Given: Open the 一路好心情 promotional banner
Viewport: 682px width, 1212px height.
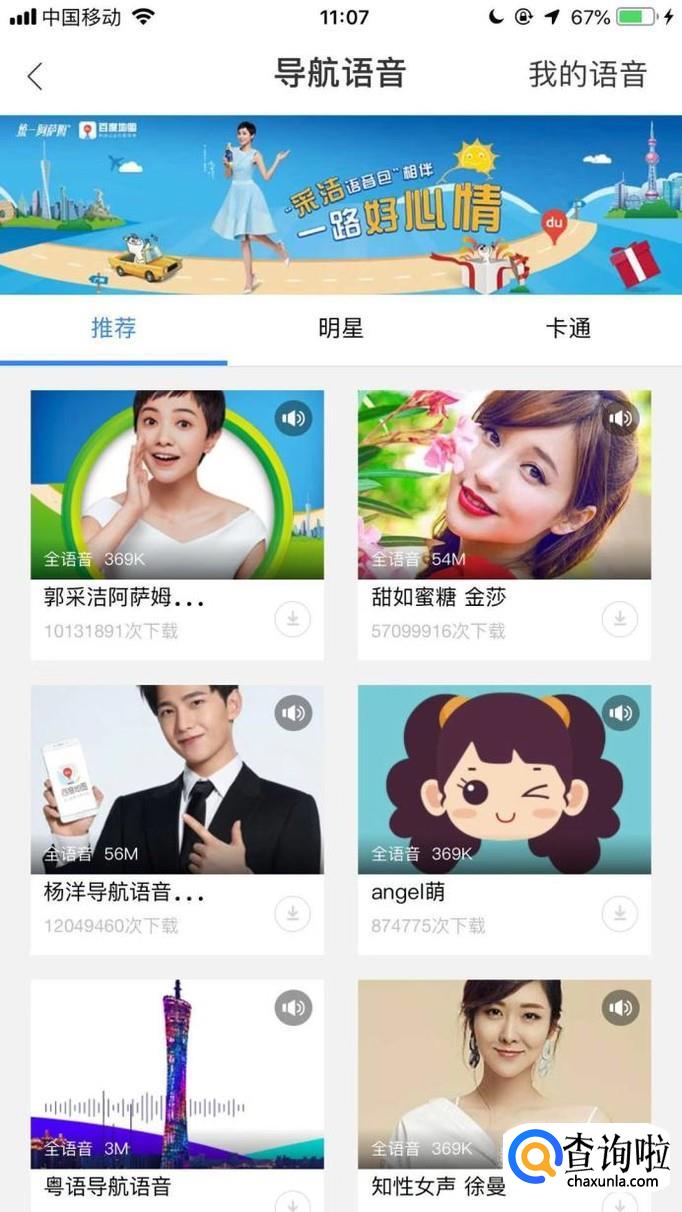Looking at the screenshot, I should pyautogui.click(x=341, y=205).
